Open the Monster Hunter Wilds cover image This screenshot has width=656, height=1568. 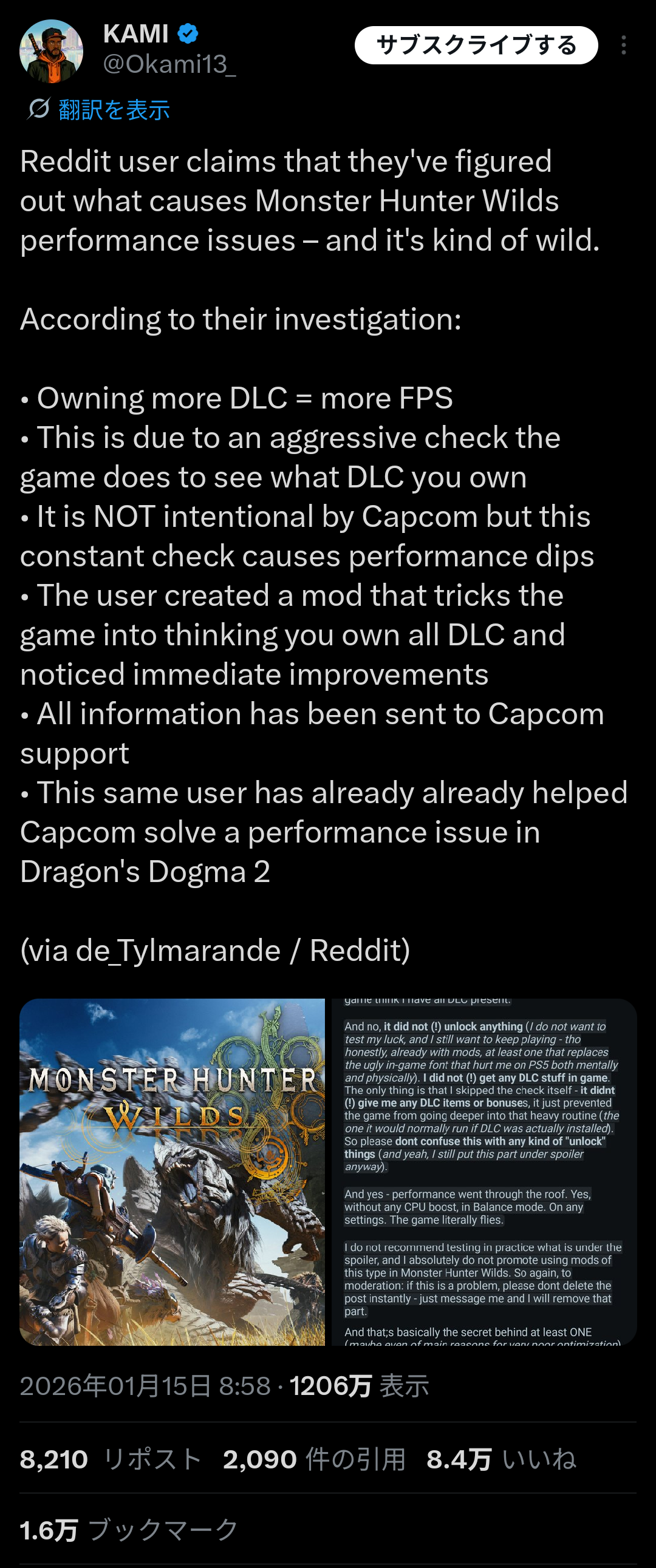173,1172
